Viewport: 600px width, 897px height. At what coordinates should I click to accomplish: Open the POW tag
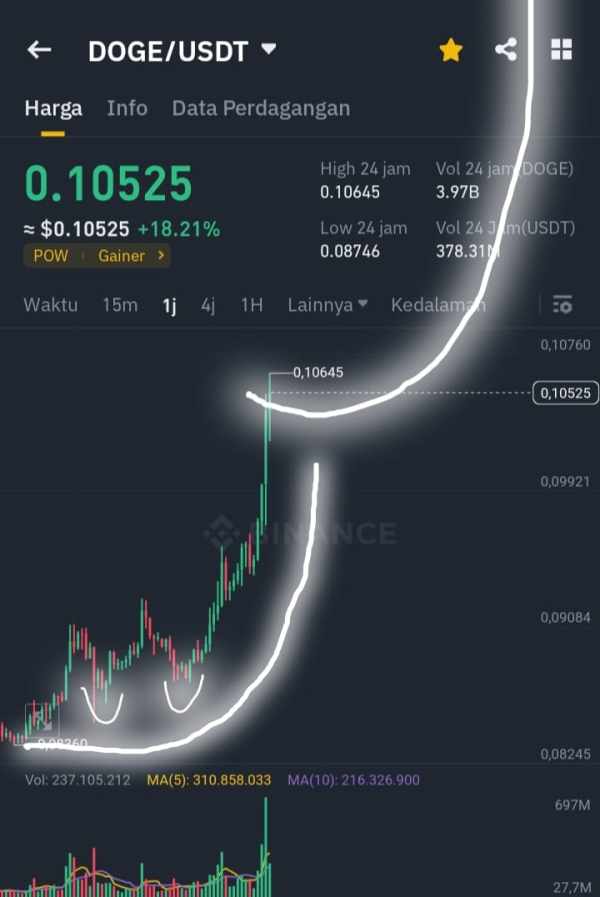pyautogui.click(x=50, y=256)
